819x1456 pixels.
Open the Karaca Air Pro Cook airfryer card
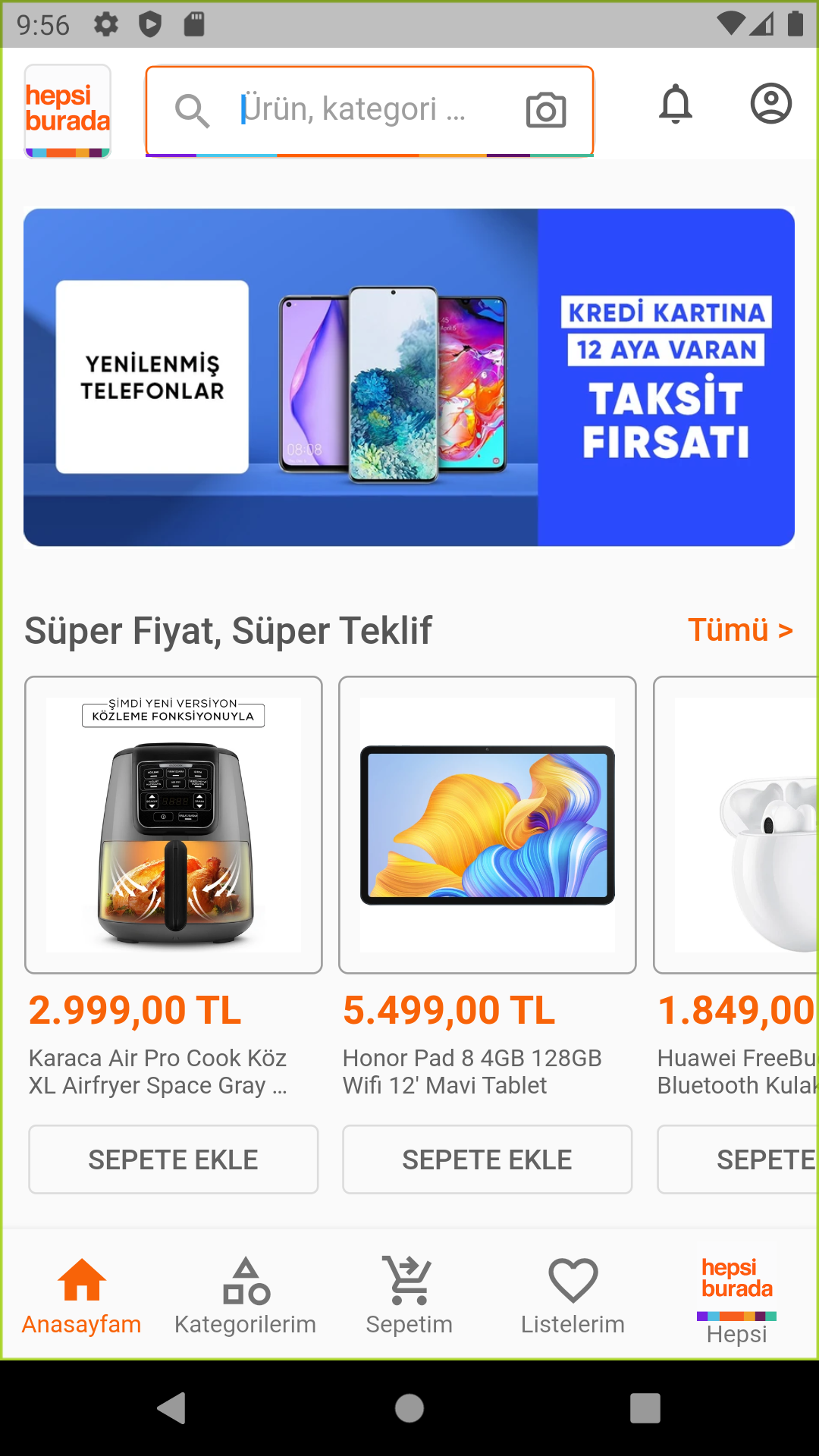(174, 825)
